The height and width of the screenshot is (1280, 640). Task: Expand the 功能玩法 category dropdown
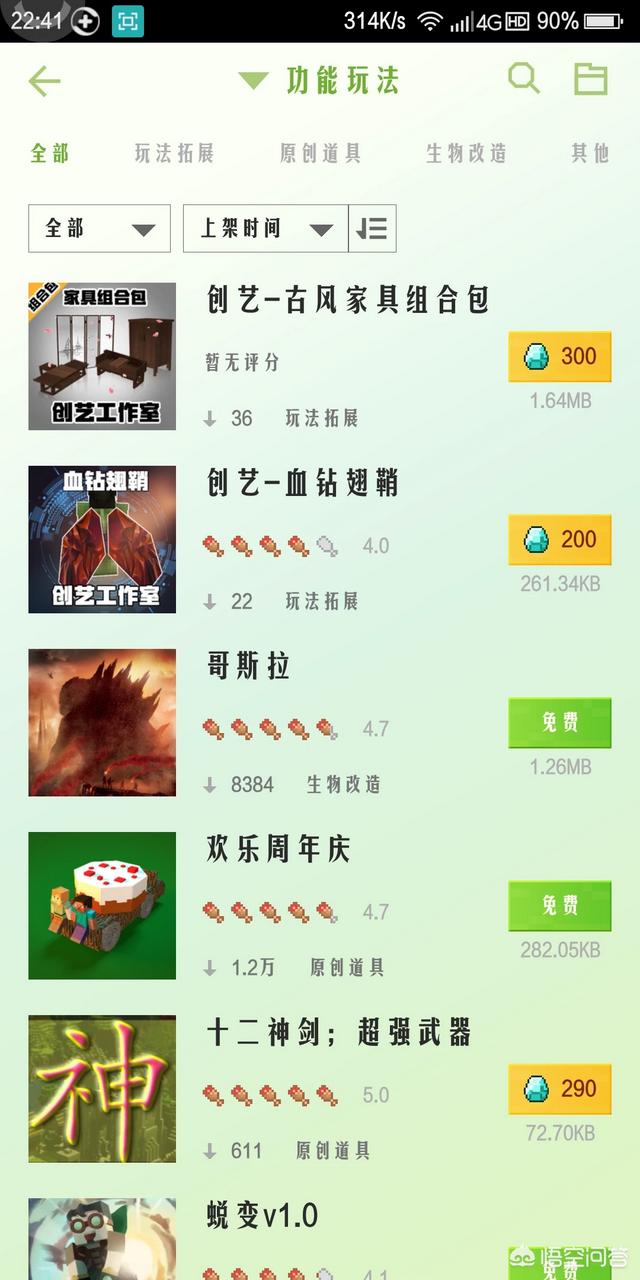[320, 80]
